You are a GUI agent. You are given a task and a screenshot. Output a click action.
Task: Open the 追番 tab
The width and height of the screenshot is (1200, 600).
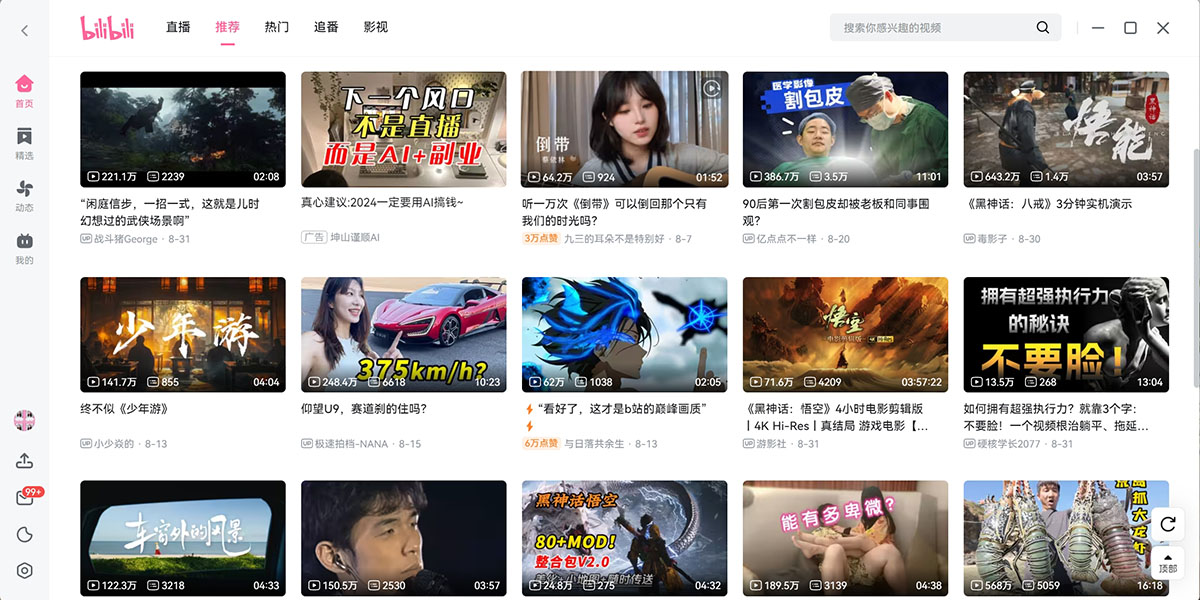click(326, 27)
